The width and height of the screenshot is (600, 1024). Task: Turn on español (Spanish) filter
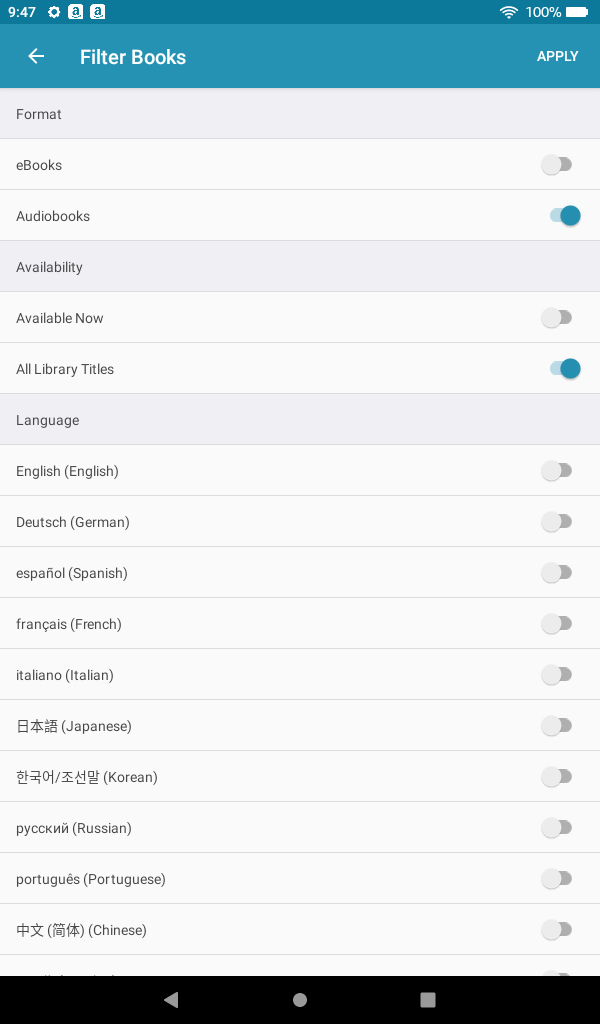557,572
